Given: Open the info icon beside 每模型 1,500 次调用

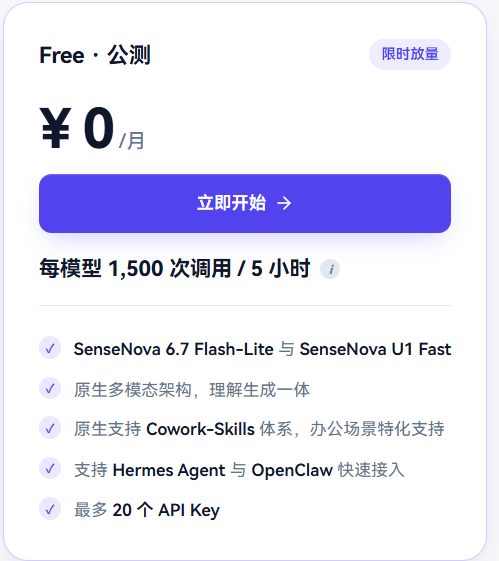Looking at the screenshot, I should tap(330, 269).
